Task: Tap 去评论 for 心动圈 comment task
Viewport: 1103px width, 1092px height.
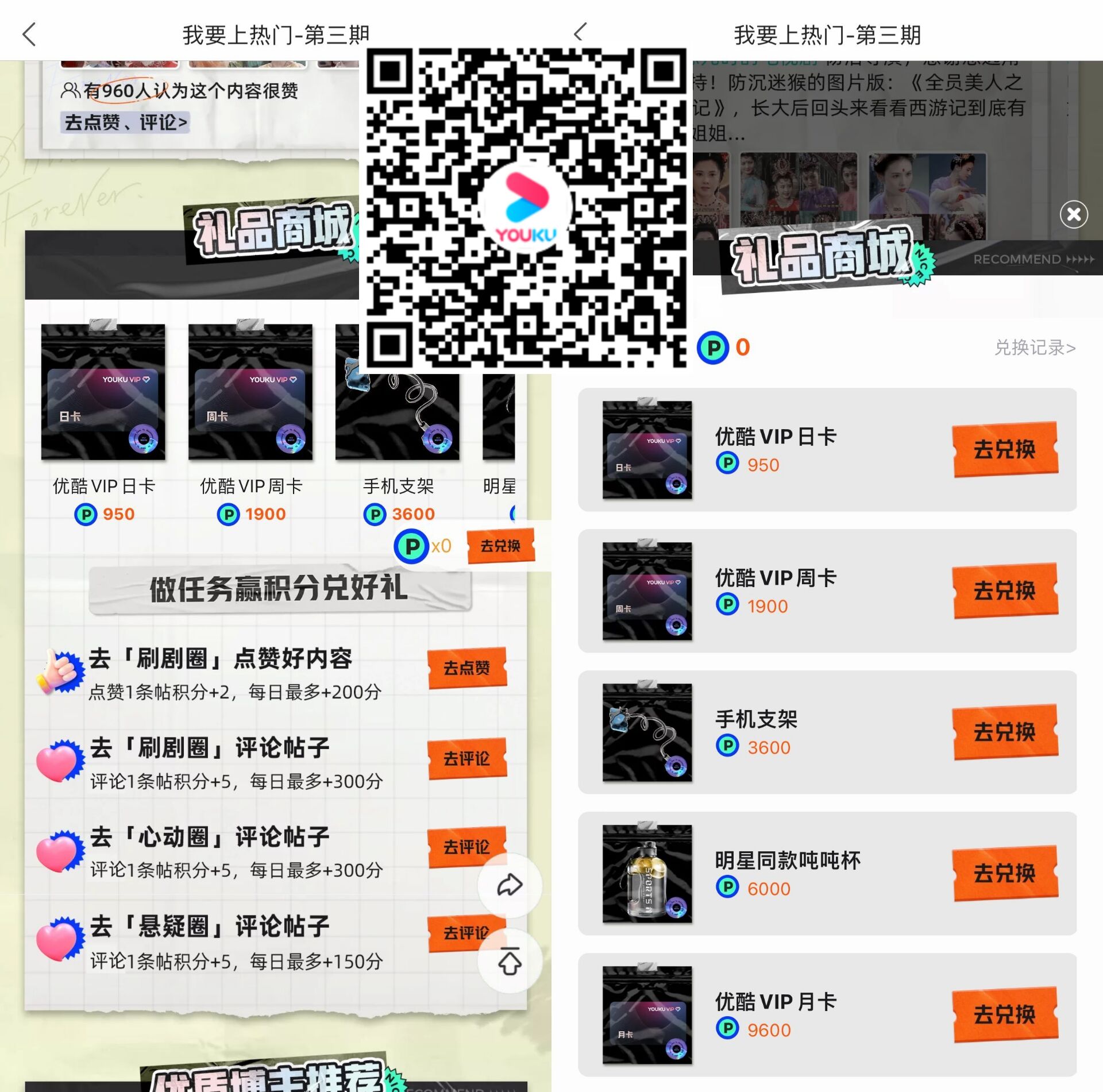Action: 466,847
